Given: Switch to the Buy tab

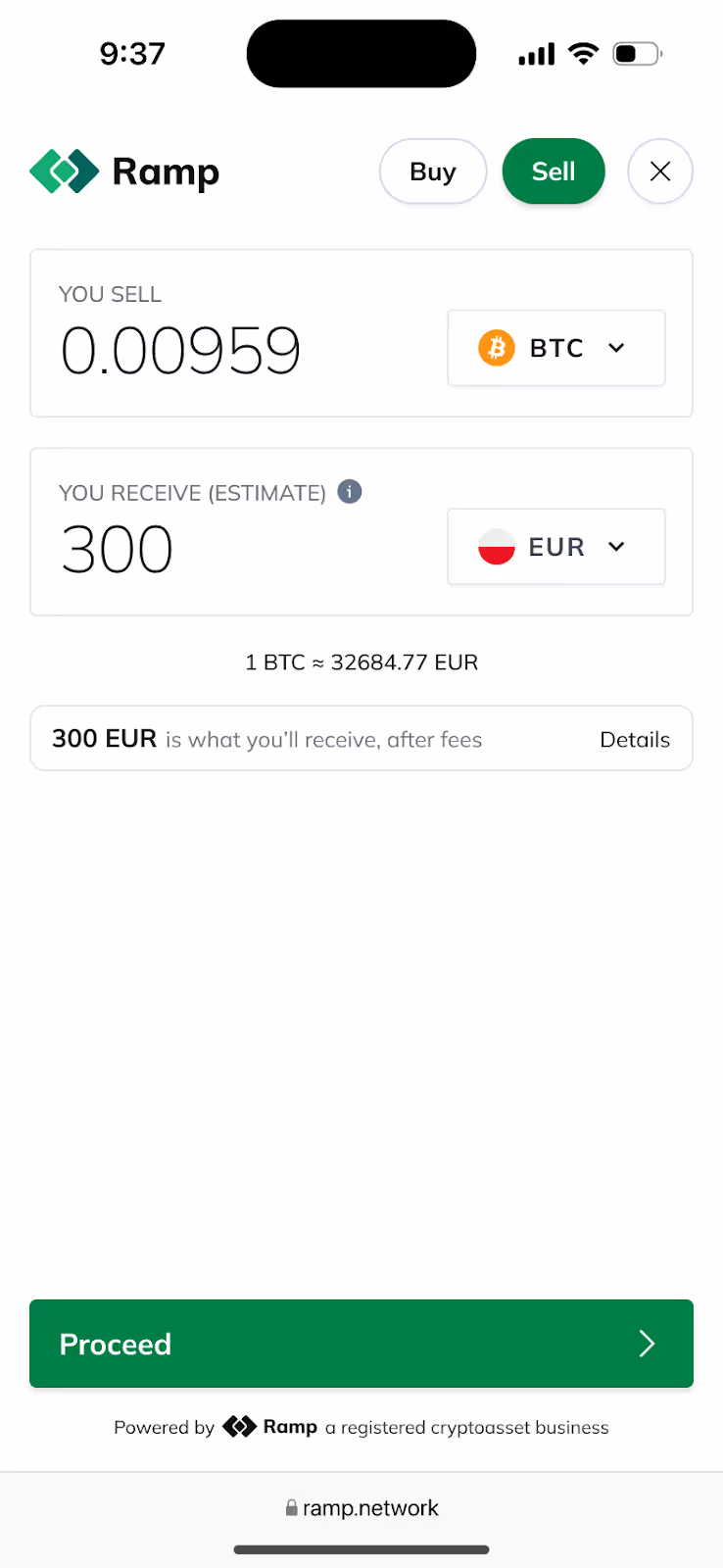Looking at the screenshot, I should pyautogui.click(x=432, y=171).
